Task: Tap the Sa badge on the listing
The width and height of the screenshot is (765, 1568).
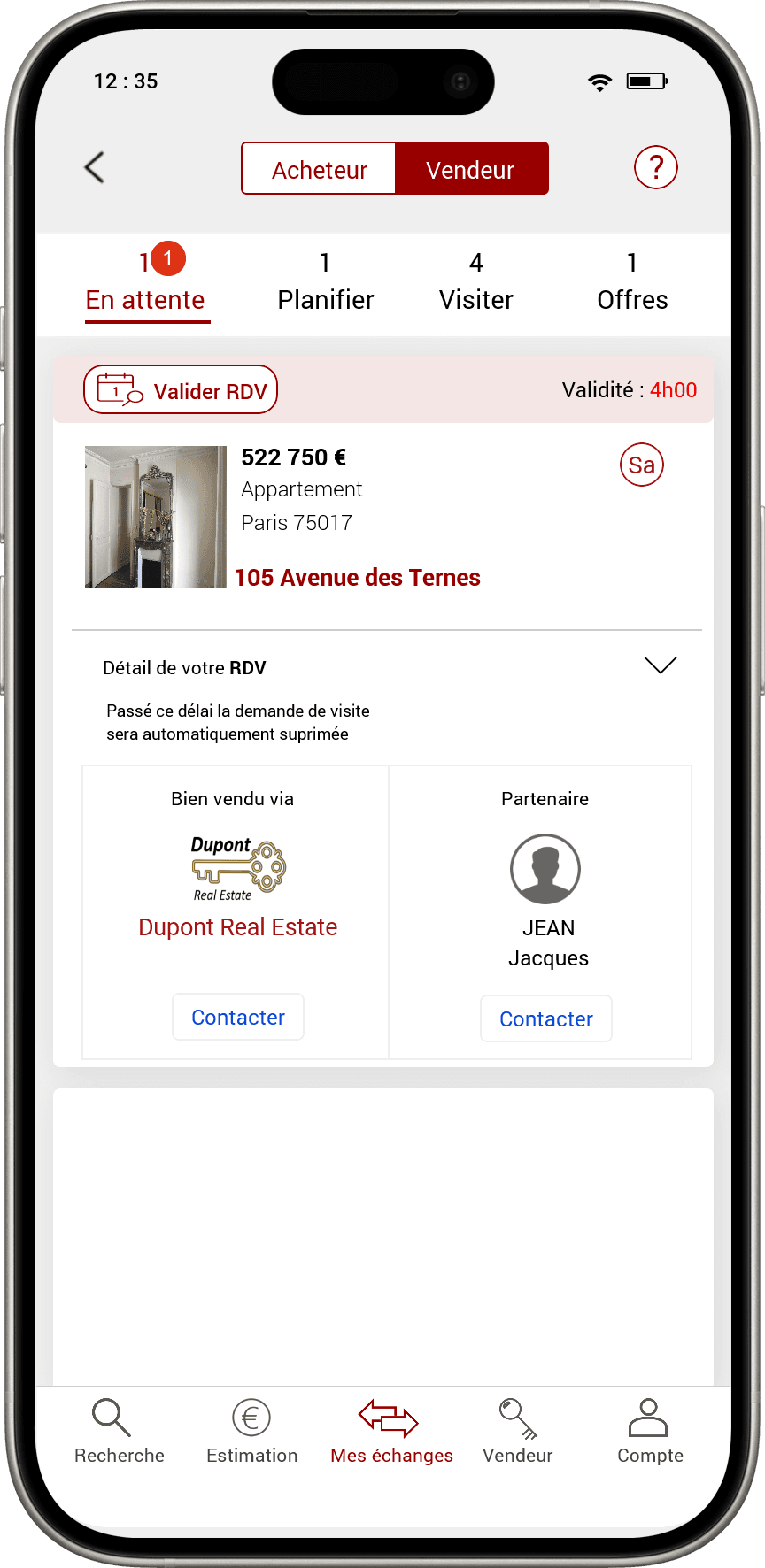Action: (641, 465)
